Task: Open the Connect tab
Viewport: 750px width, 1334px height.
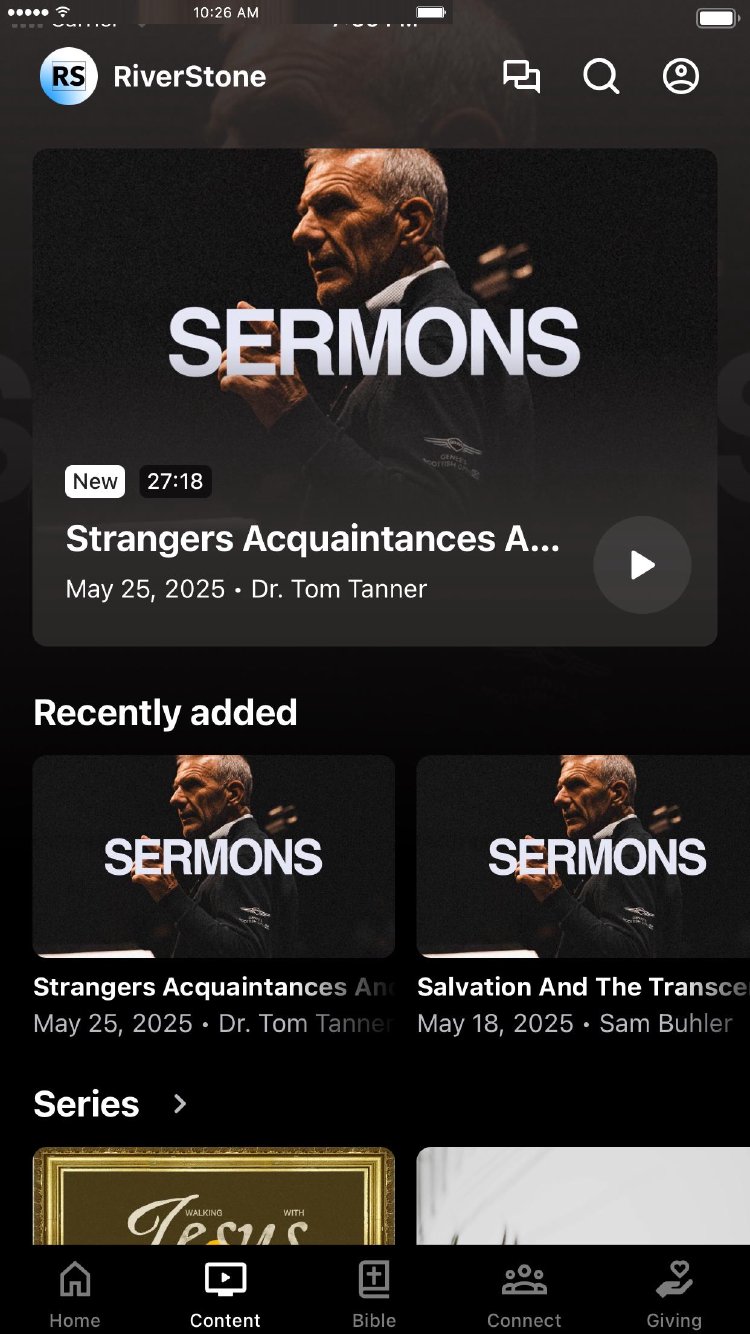Action: coord(524,1294)
